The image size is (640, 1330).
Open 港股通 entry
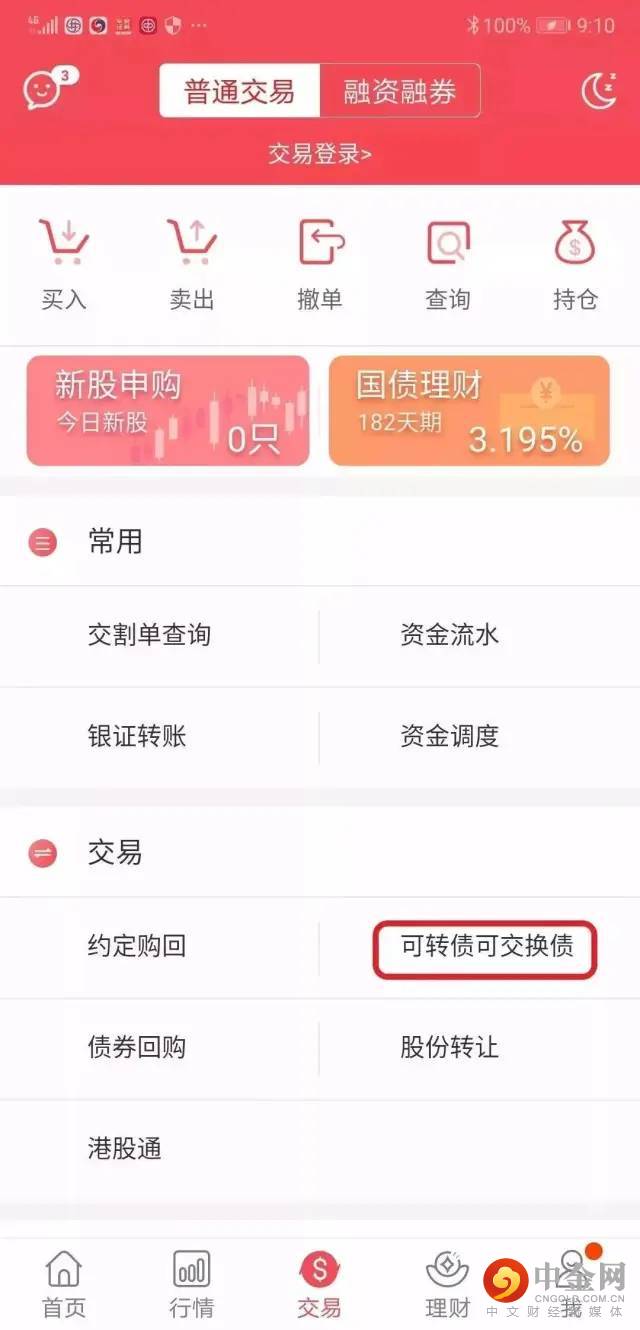[125, 1148]
